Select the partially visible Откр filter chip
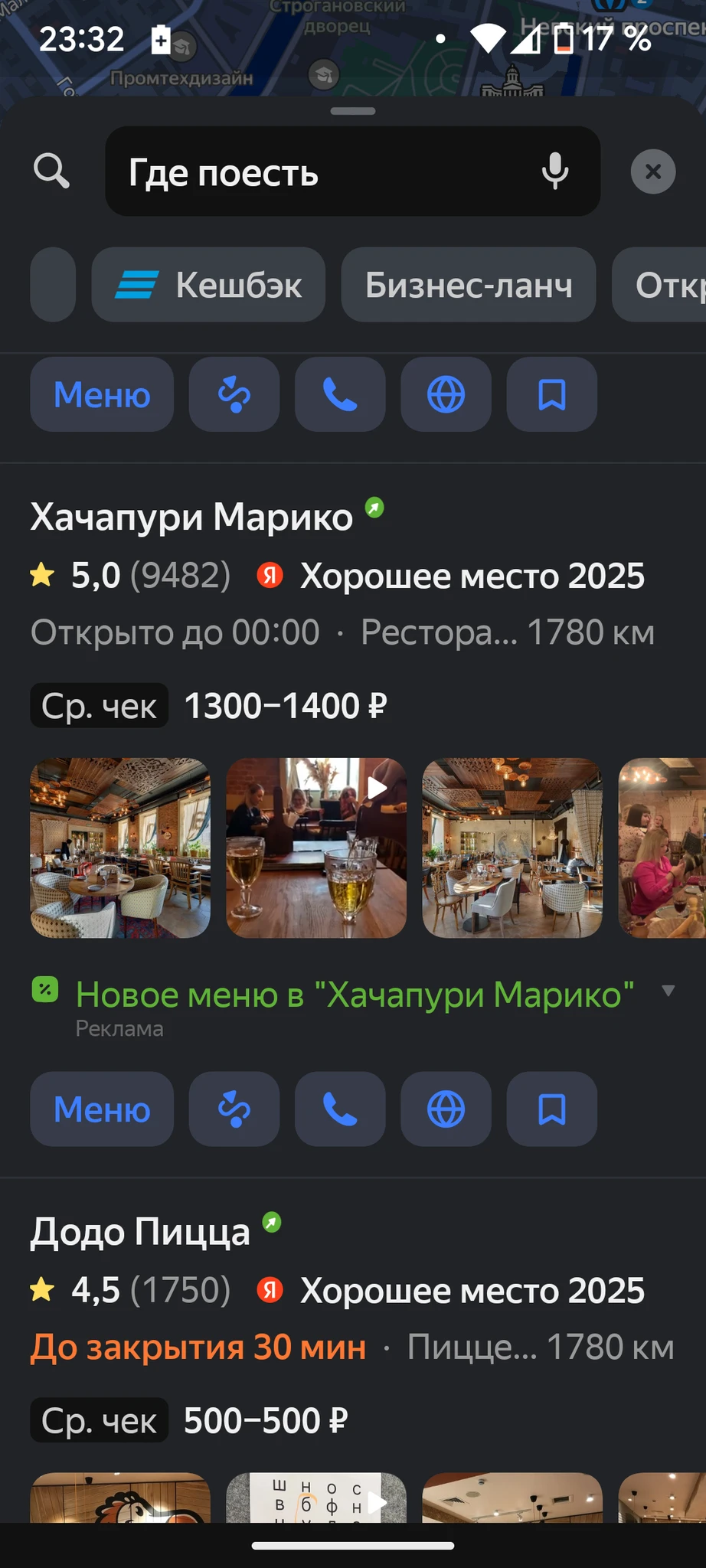This screenshot has width=706, height=1568. point(666,285)
